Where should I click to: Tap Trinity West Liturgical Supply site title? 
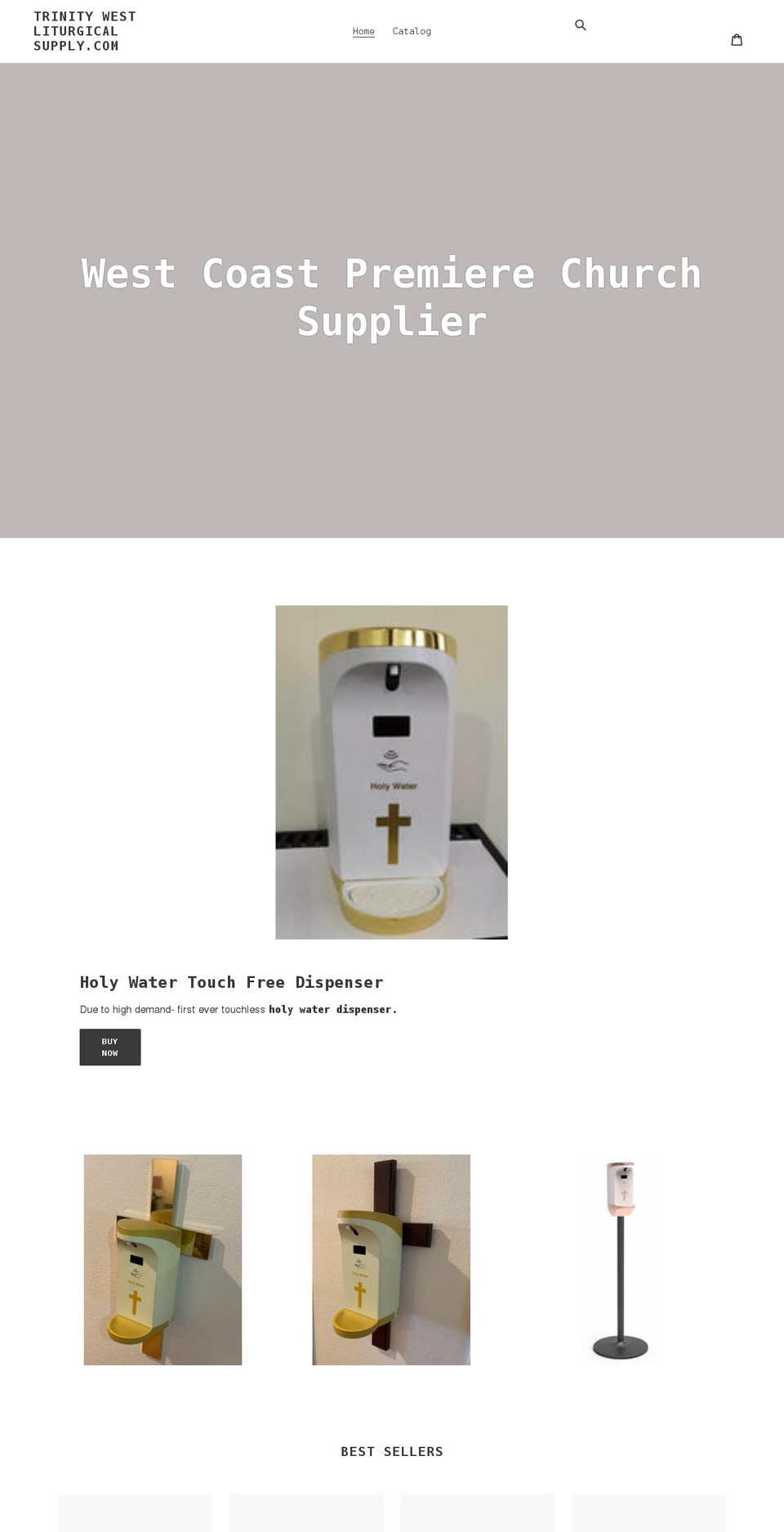(85, 31)
